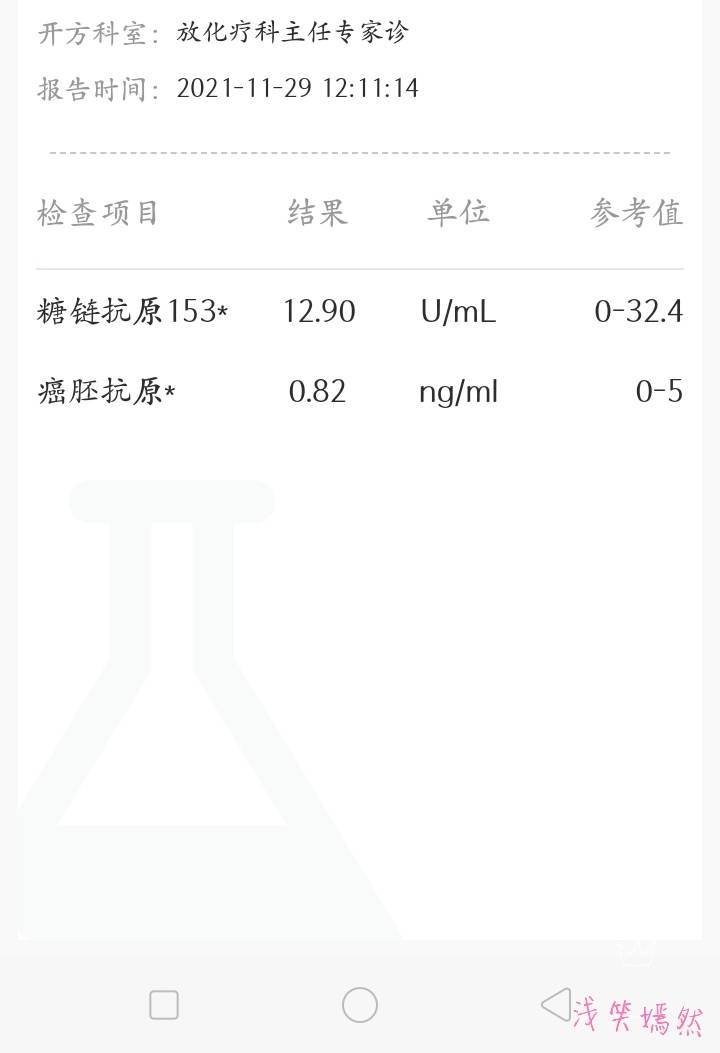Viewport: 720px width, 1053px height.
Task: Tap result value 12.90
Action: coord(318,311)
